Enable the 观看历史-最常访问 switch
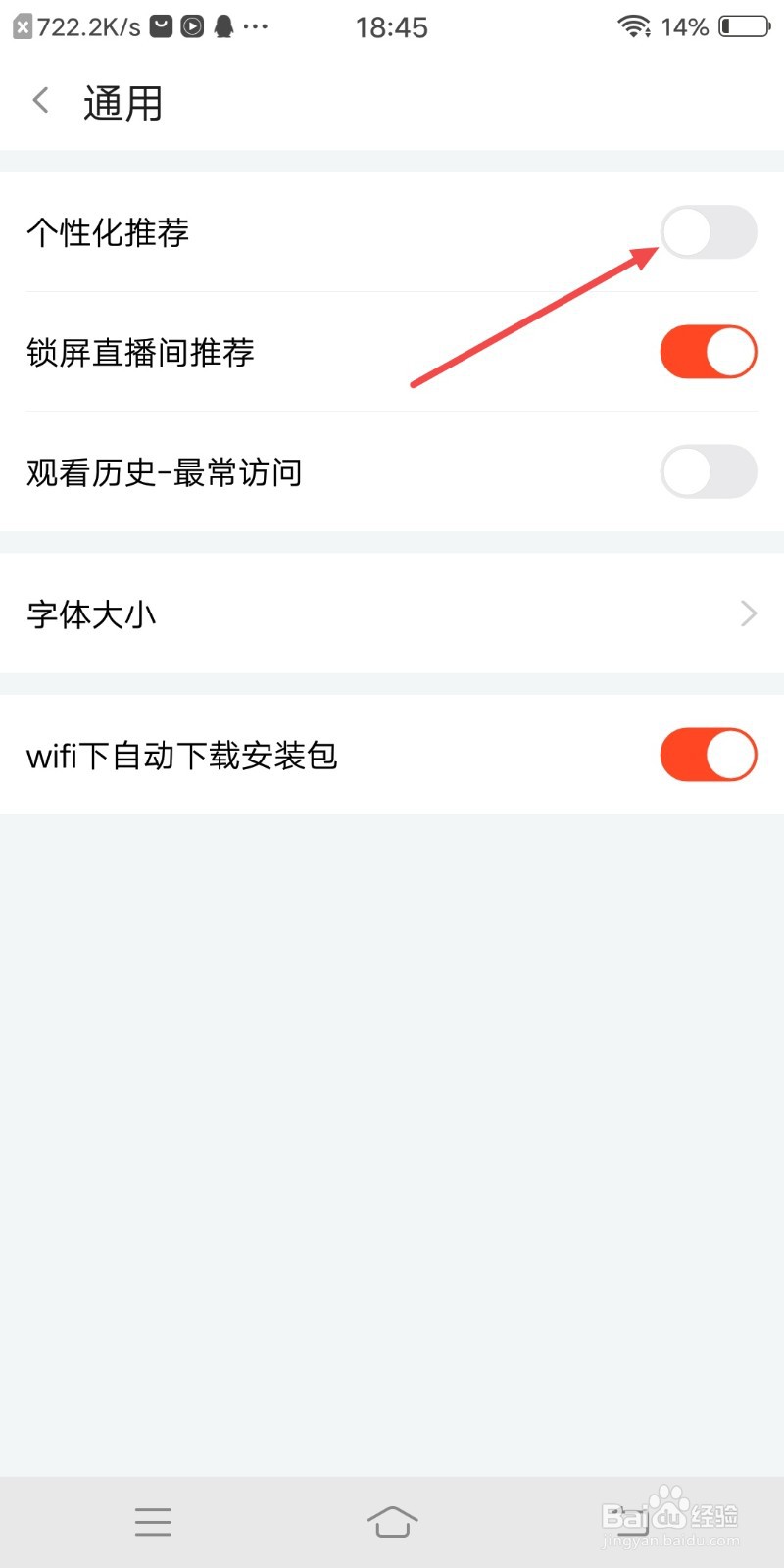784x1568 pixels. [708, 471]
